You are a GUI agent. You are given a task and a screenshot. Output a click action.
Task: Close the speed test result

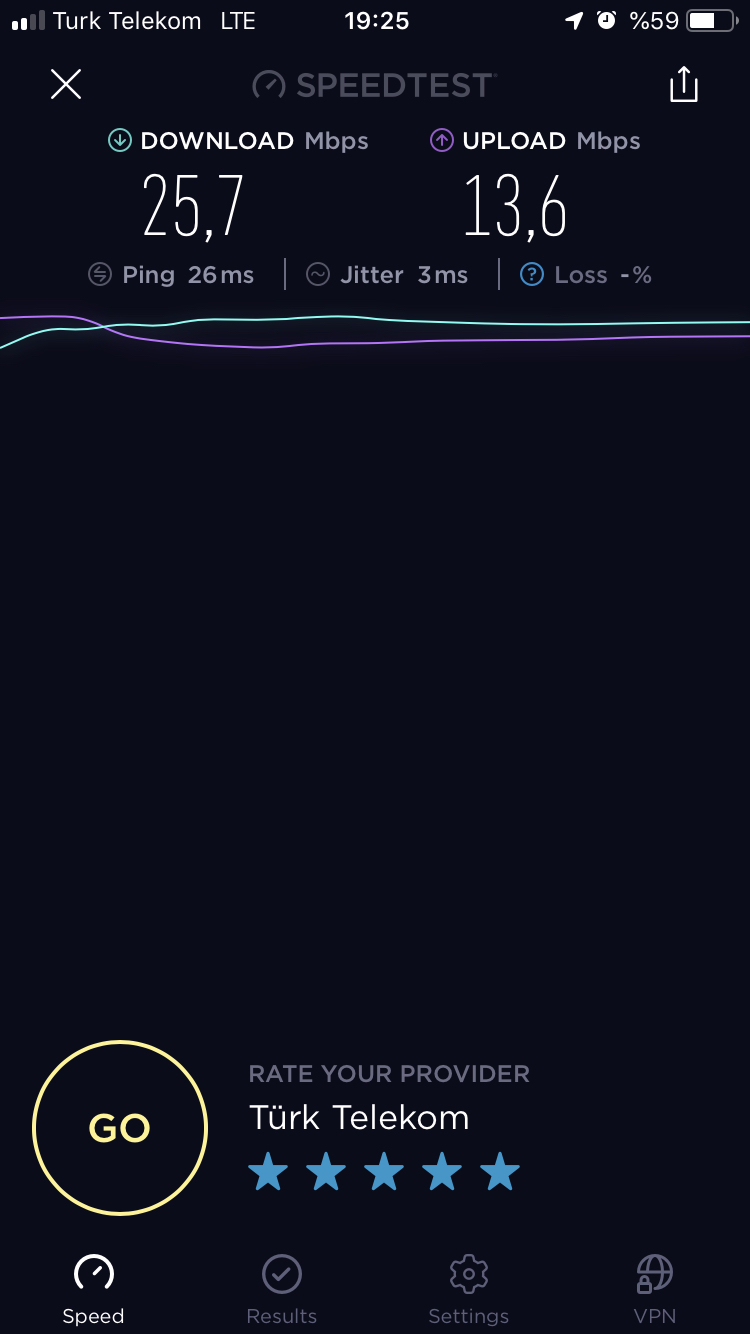coord(66,84)
